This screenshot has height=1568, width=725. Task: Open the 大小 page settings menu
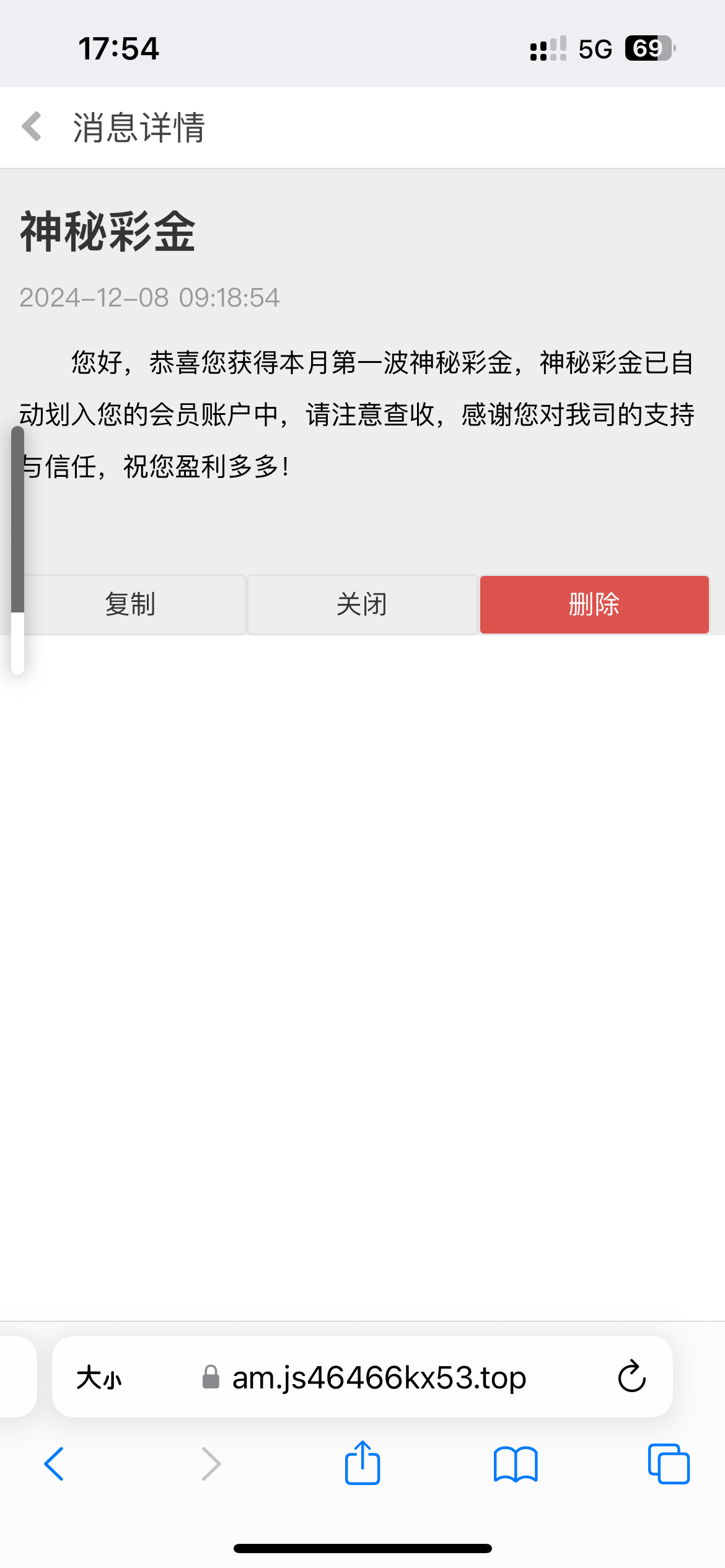click(99, 1378)
